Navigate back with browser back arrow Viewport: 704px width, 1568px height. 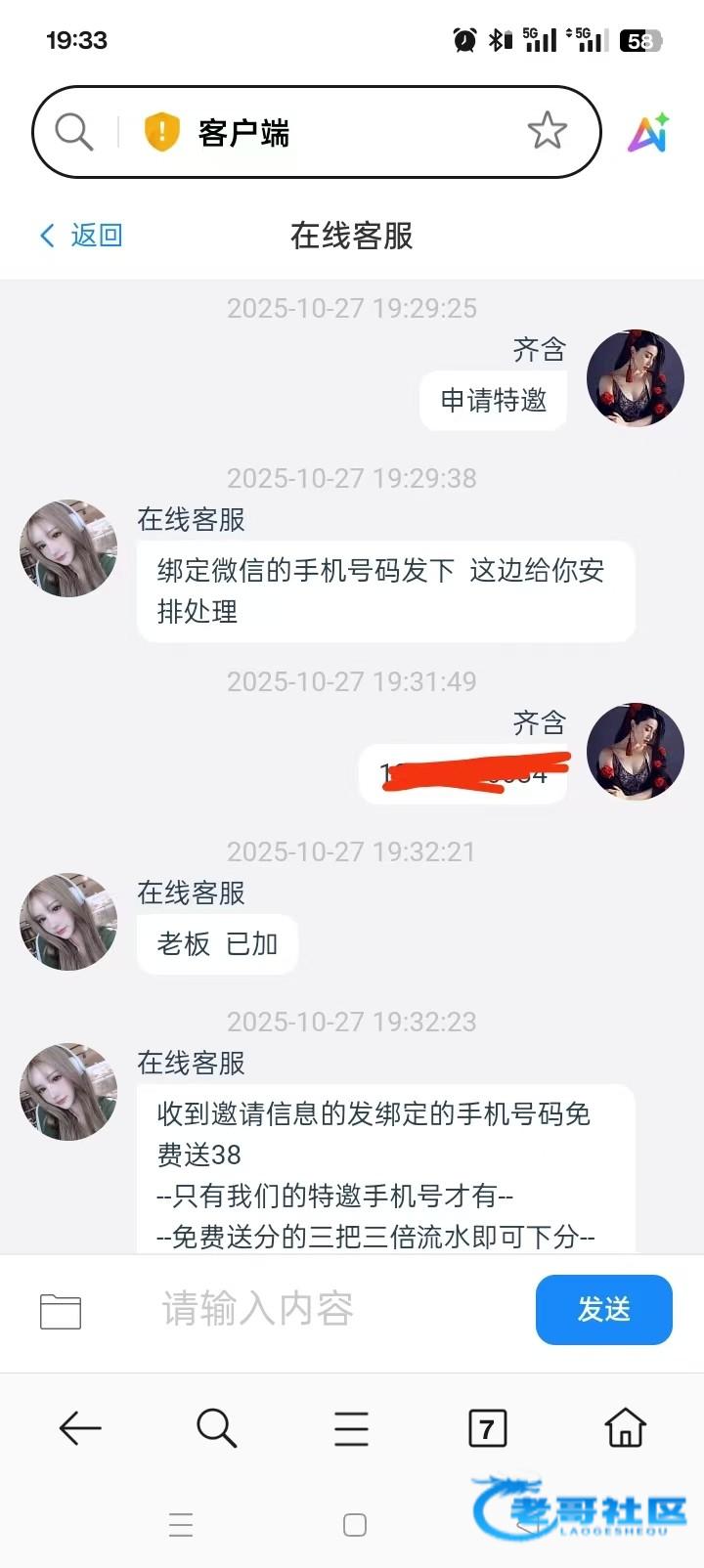(x=80, y=1428)
